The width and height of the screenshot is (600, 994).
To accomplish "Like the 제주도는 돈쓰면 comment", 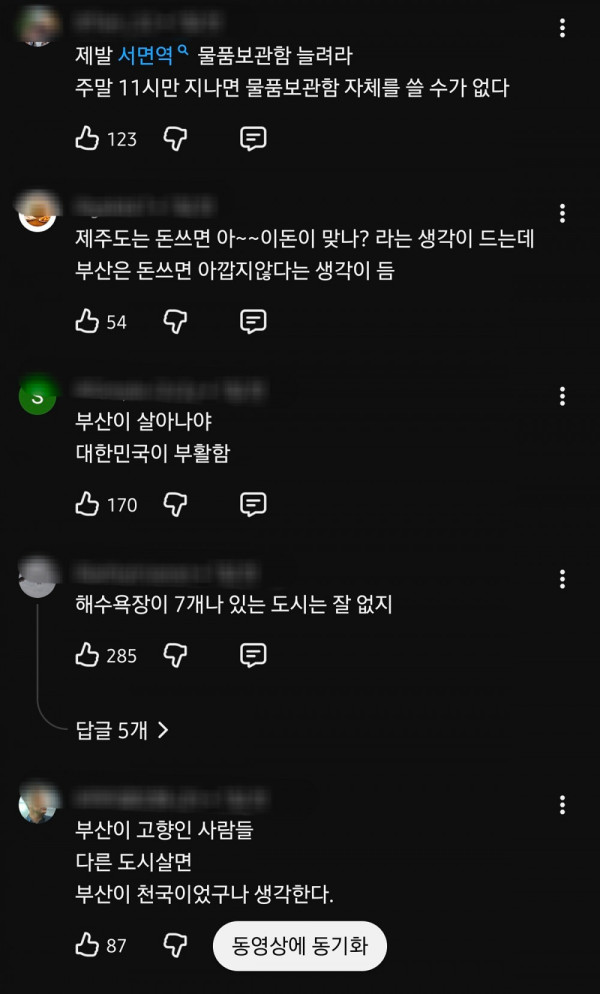I will pyautogui.click(x=88, y=321).
